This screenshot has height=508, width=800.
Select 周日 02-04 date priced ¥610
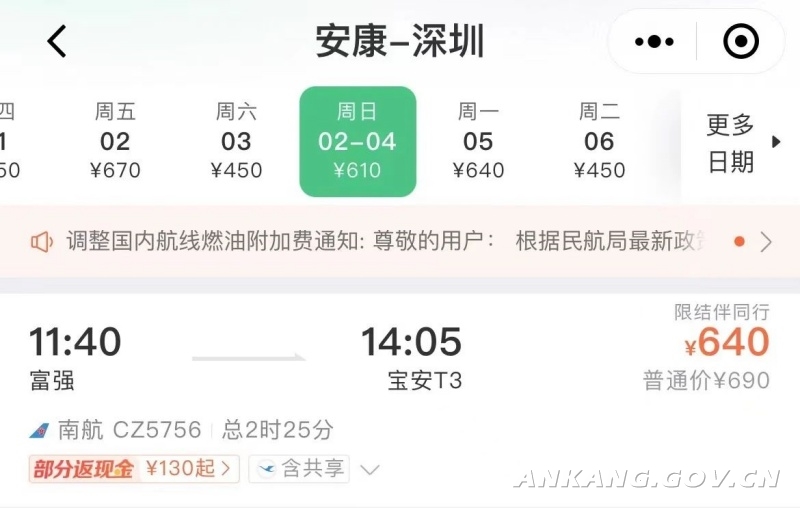click(357, 142)
